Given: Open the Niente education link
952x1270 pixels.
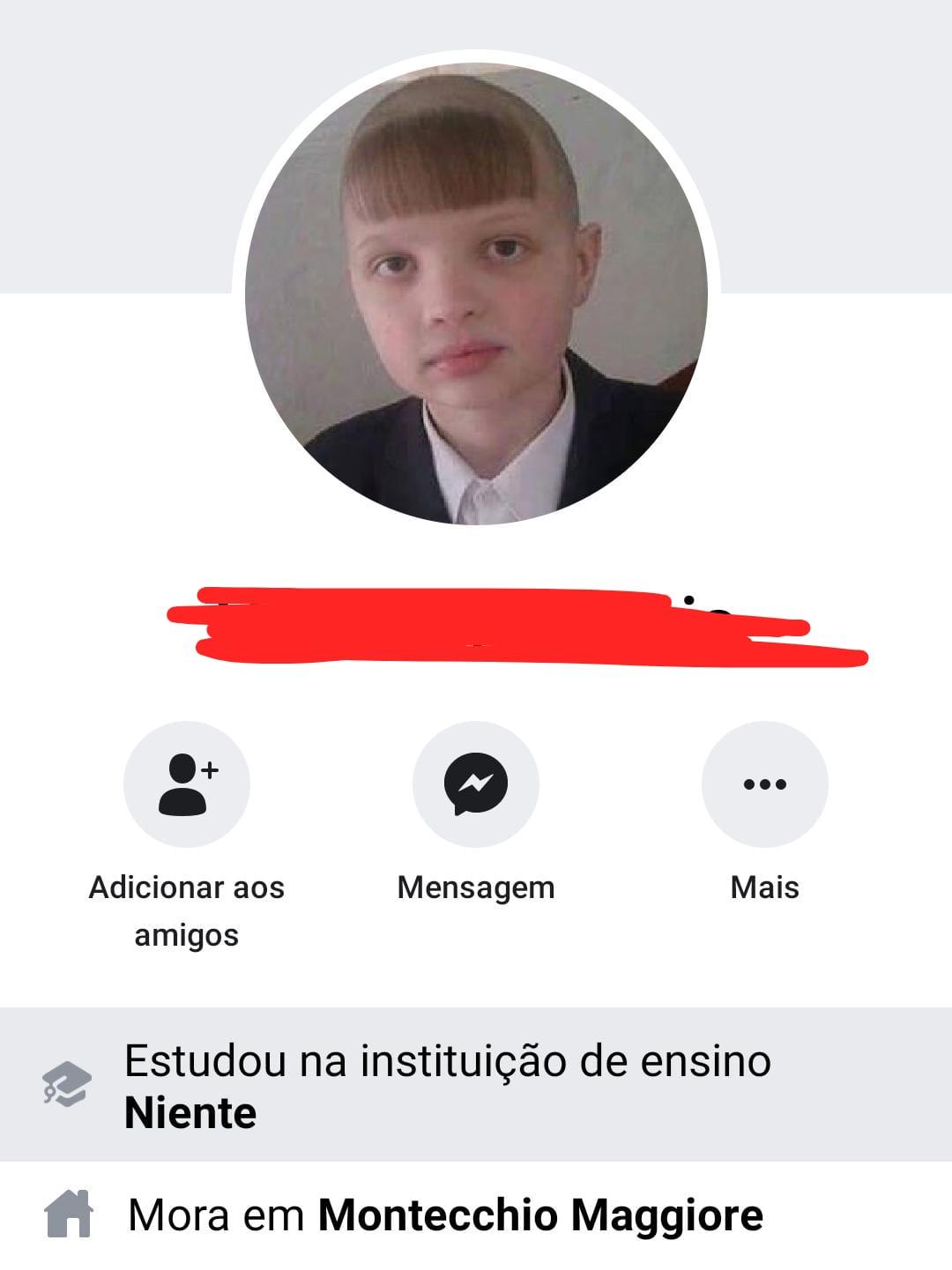Looking at the screenshot, I should point(190,1113).
